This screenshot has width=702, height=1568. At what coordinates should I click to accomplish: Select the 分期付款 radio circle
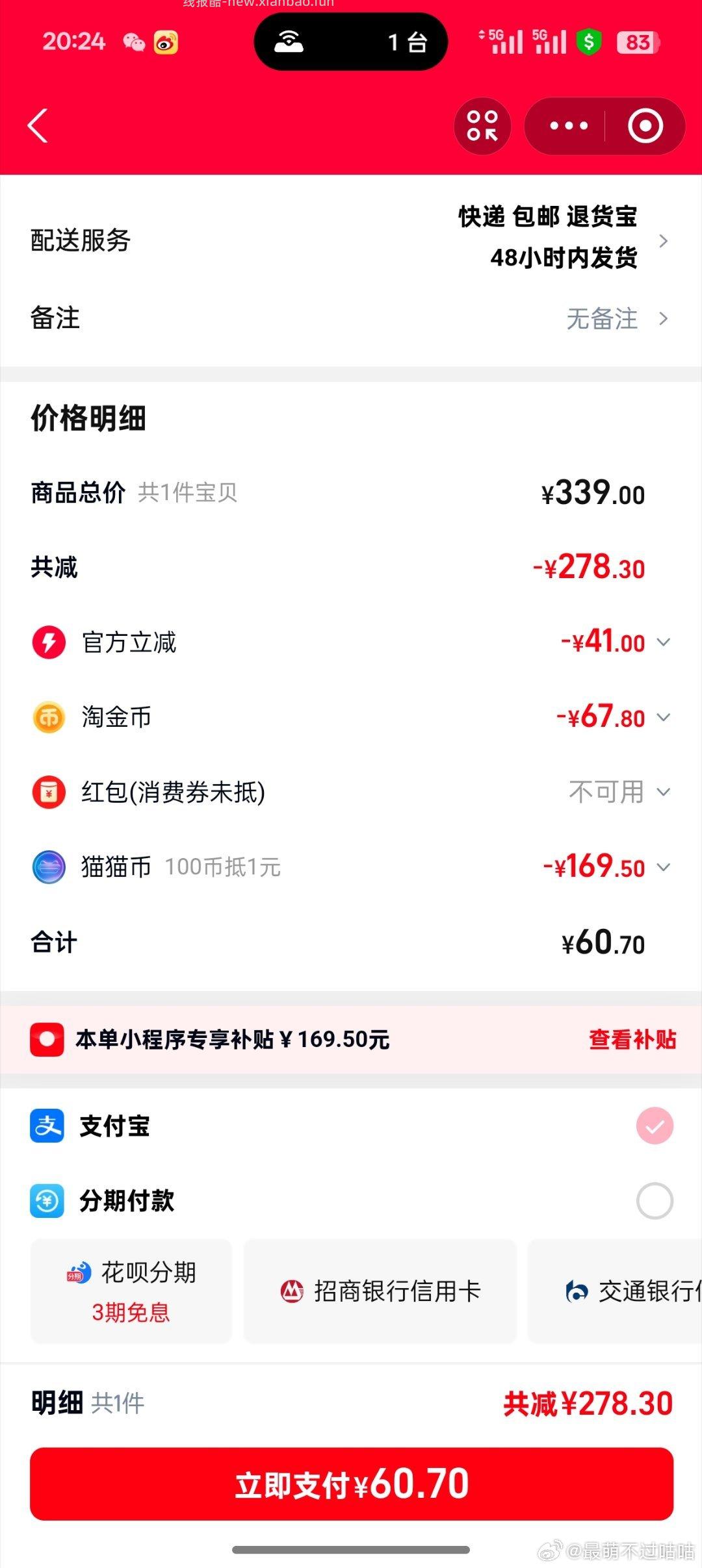click(653, 1200)
